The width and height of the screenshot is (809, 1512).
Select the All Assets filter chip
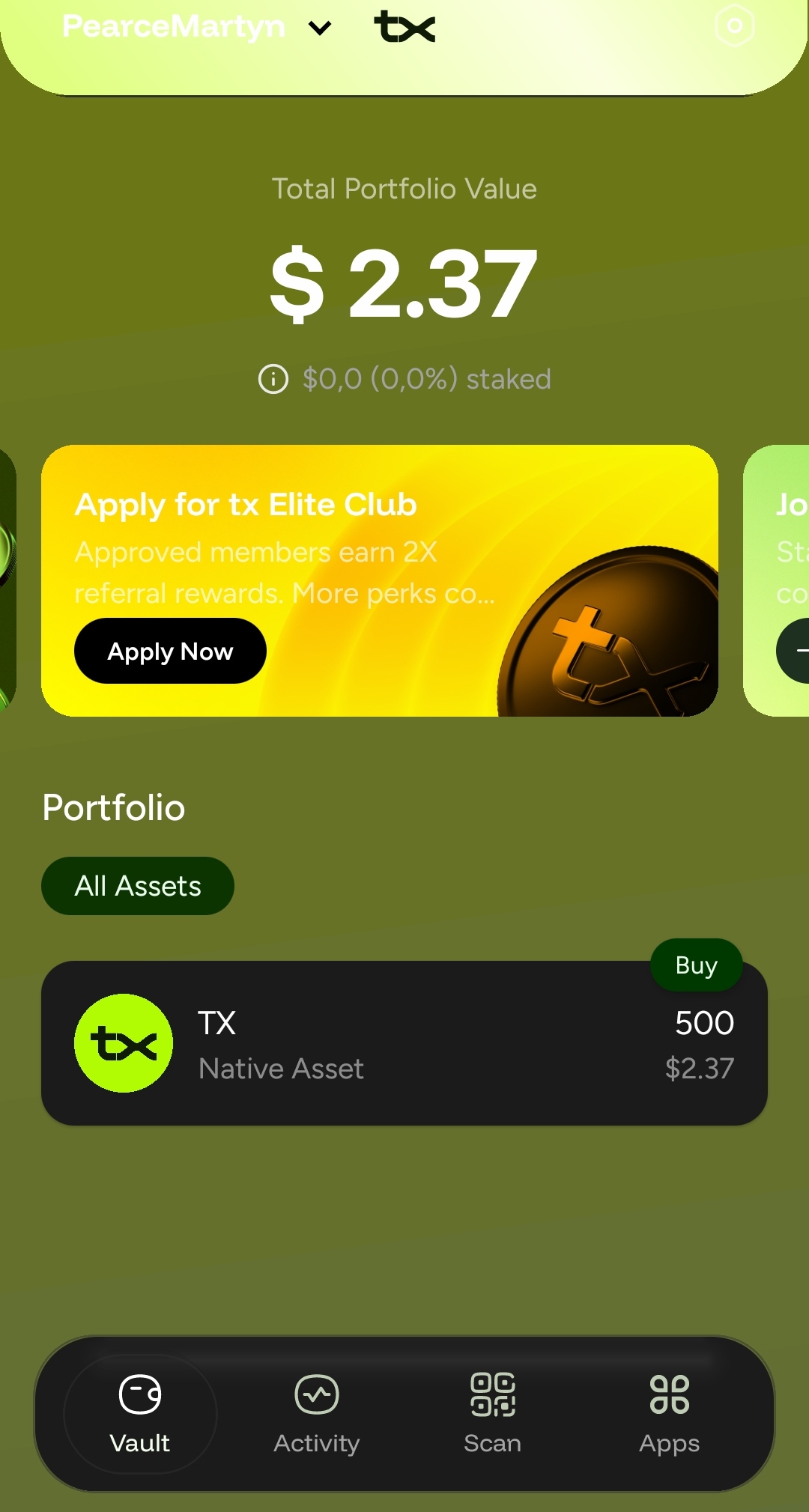click(x=138, y=886)
